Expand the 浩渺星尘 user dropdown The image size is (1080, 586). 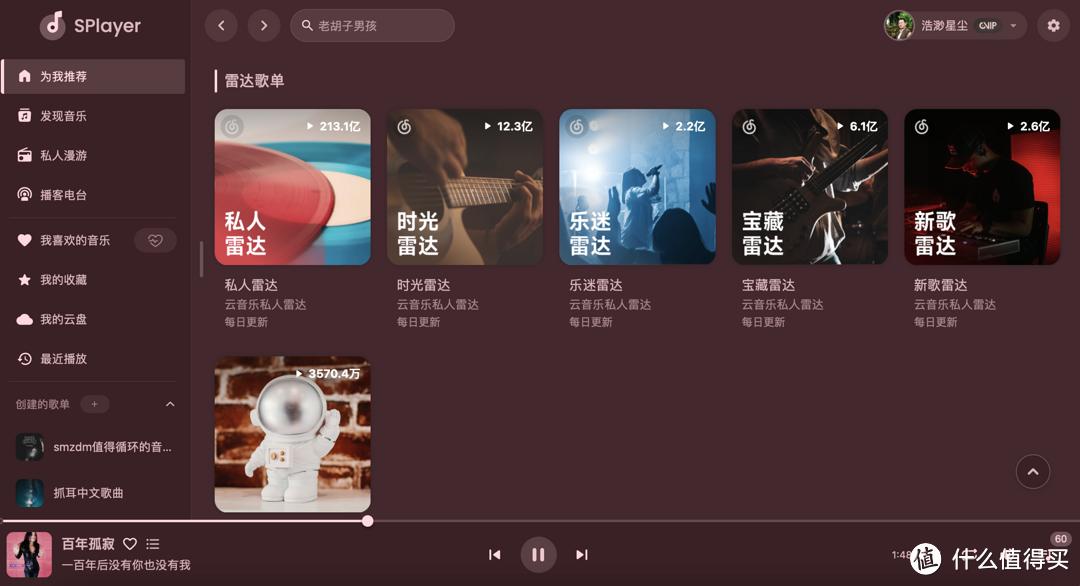tap(1013, 25)
